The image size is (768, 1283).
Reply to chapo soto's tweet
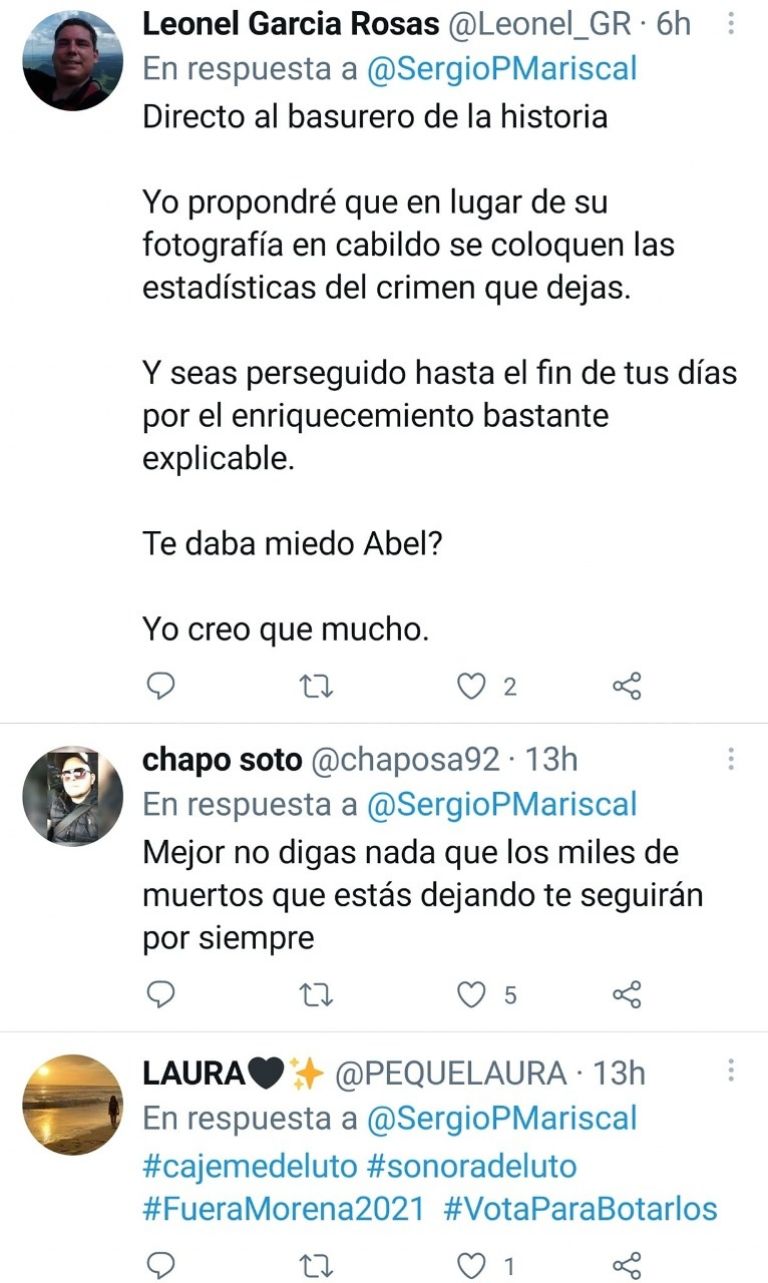coord(161,994)
